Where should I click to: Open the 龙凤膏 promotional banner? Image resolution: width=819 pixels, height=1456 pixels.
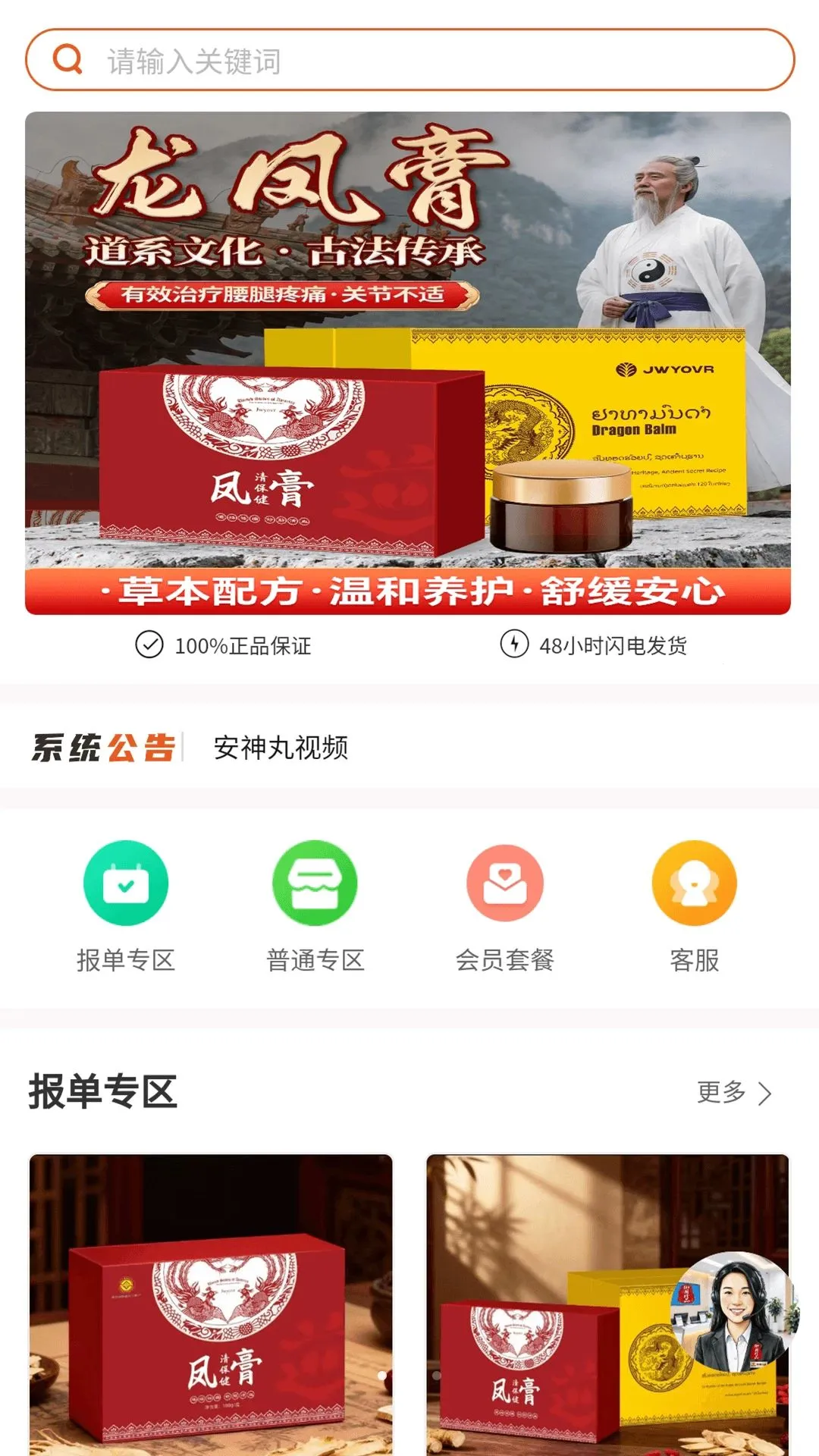pyautogui.click(x=408, y=362)
